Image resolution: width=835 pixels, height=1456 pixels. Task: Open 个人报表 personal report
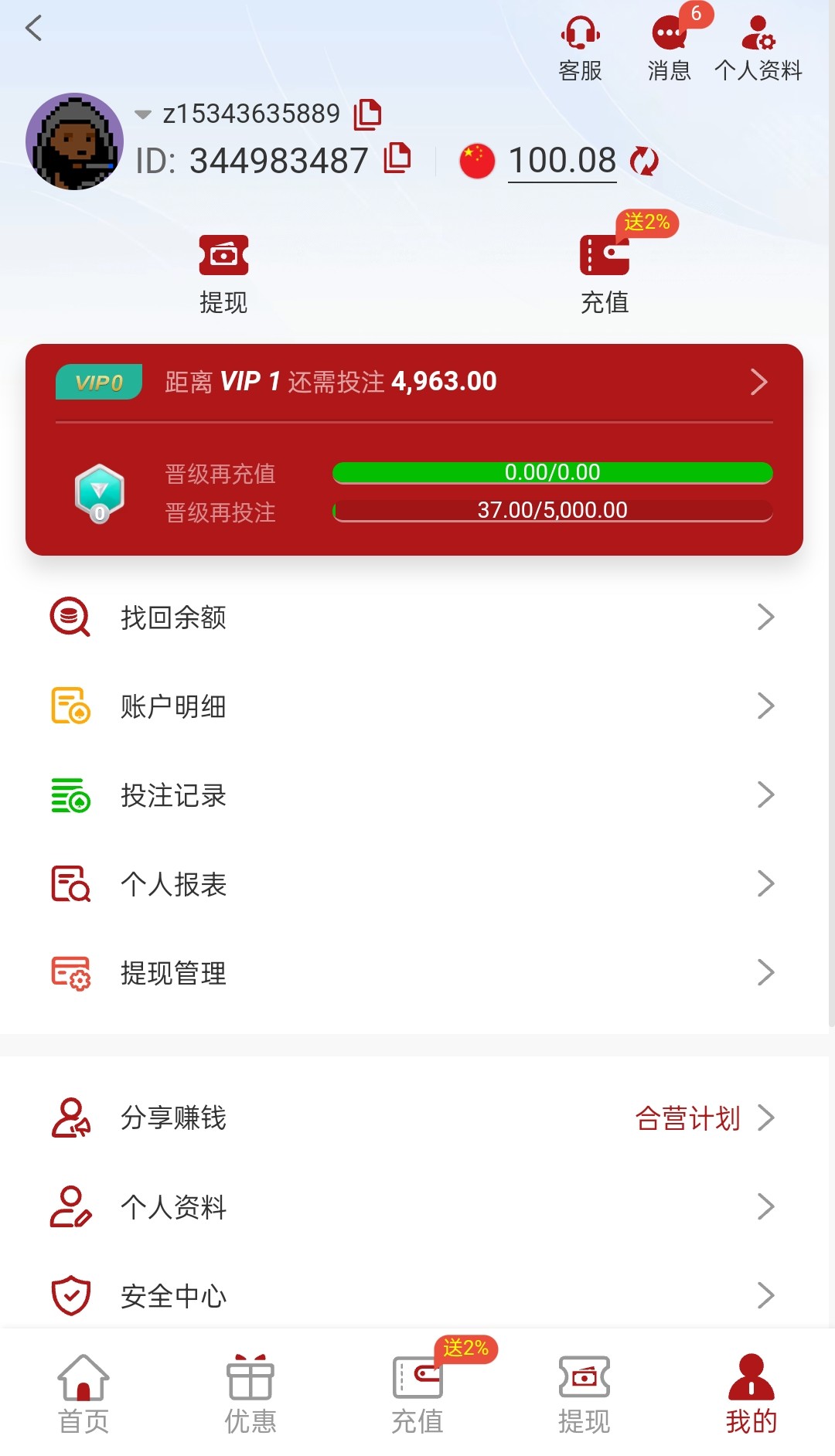click(x=414, y=883)
